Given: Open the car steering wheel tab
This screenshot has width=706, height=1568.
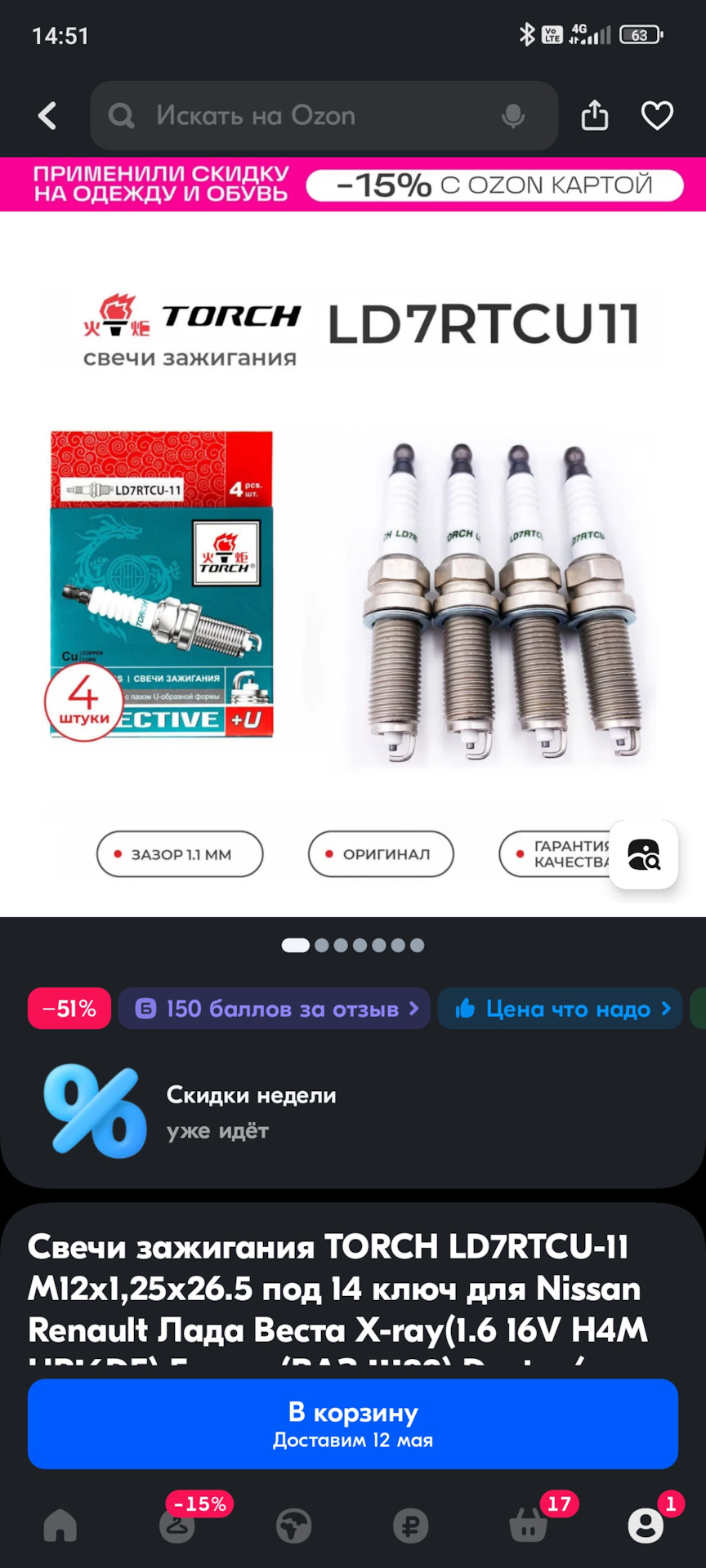Looking at the screenshot, I should 294,1525.
